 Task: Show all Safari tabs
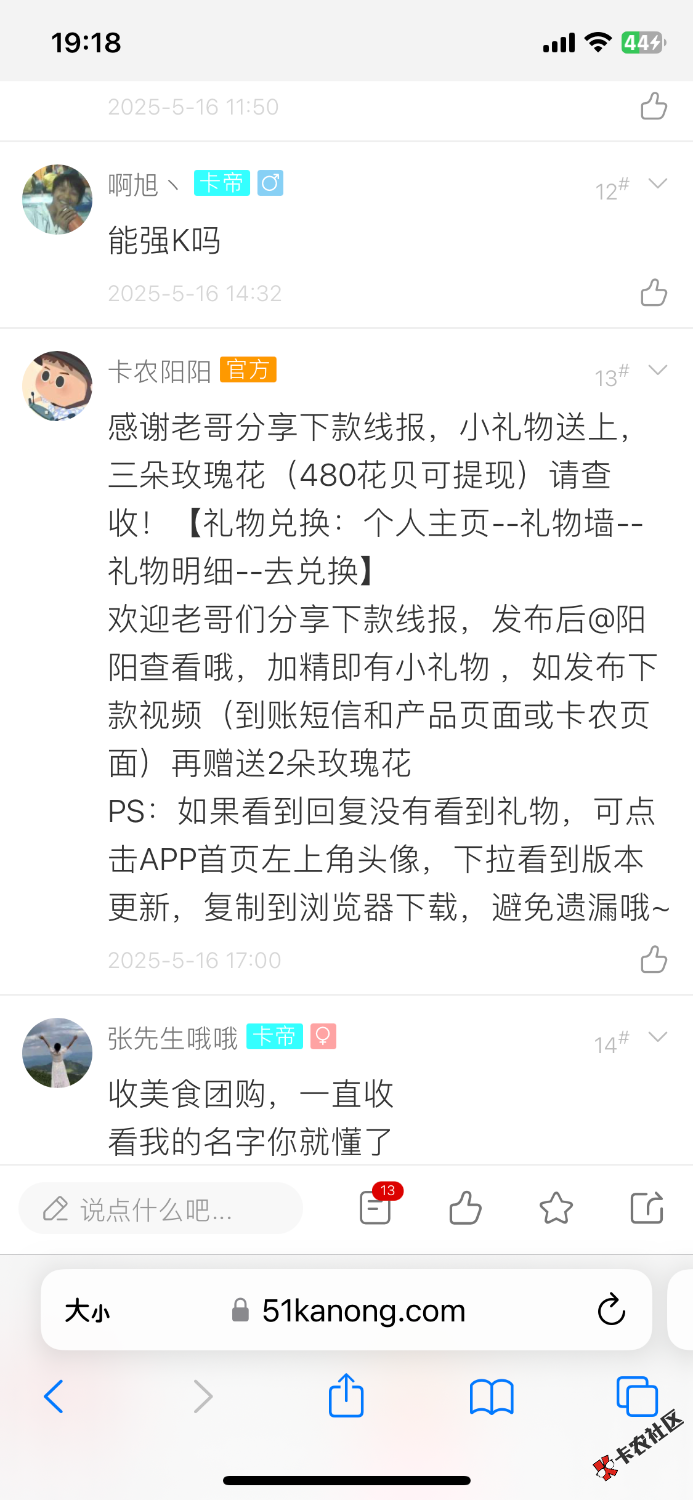tap(636, 1396)
